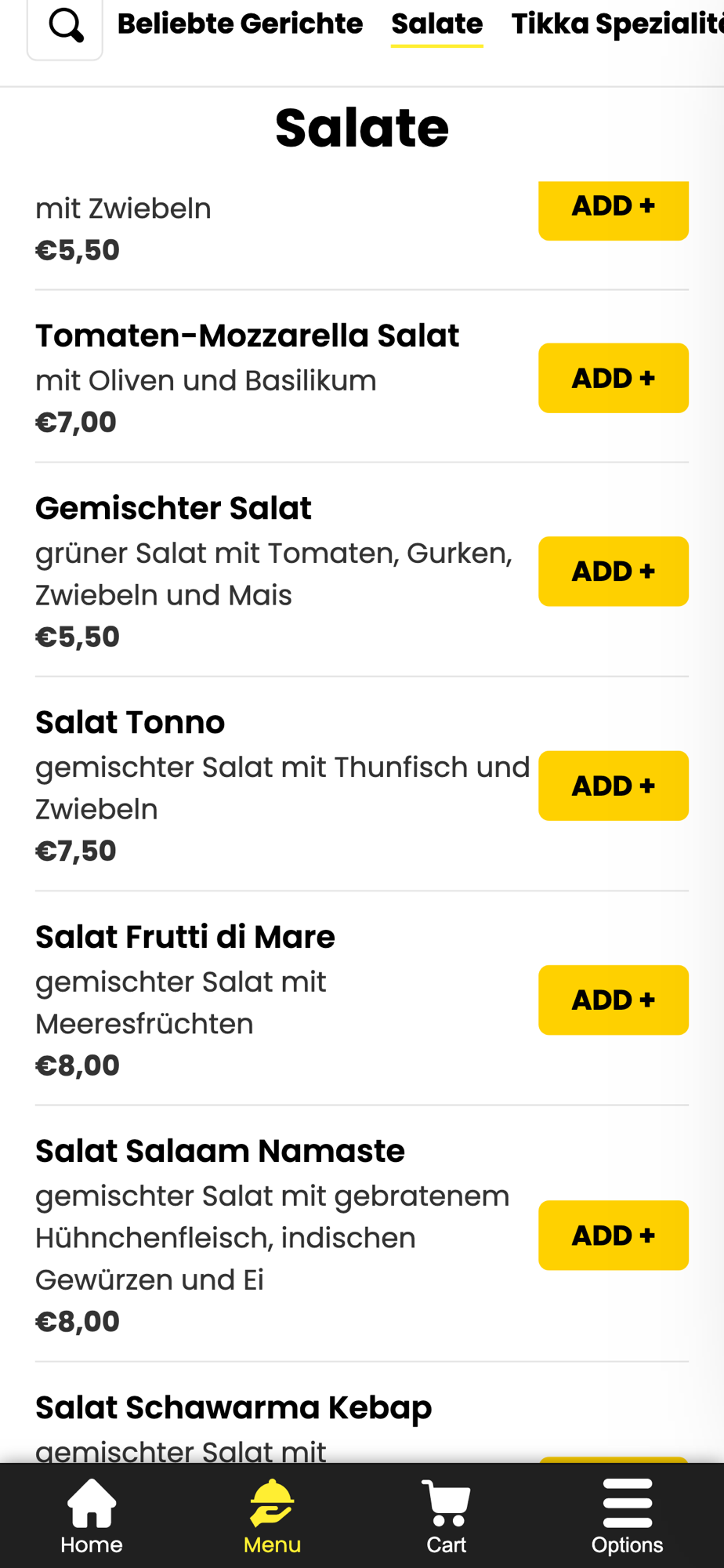Screen dimensions: 724x1568
Task: Add Tomaten-Mozzarella Salat to cart
Action: point(613,378)
